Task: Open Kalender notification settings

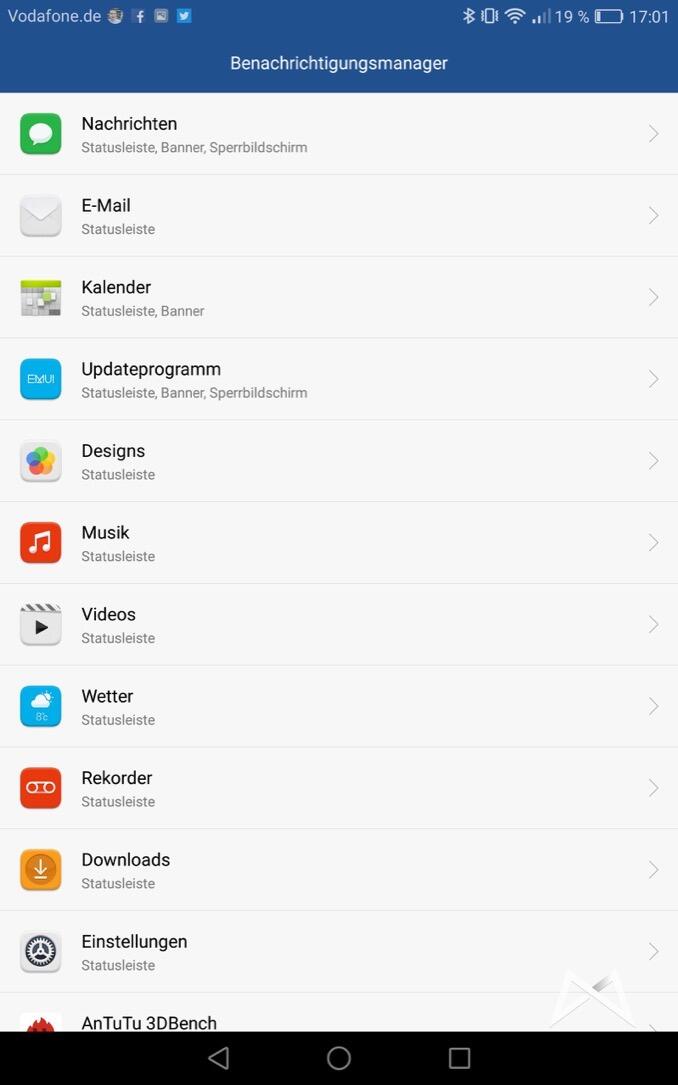Action: point(338,298)
